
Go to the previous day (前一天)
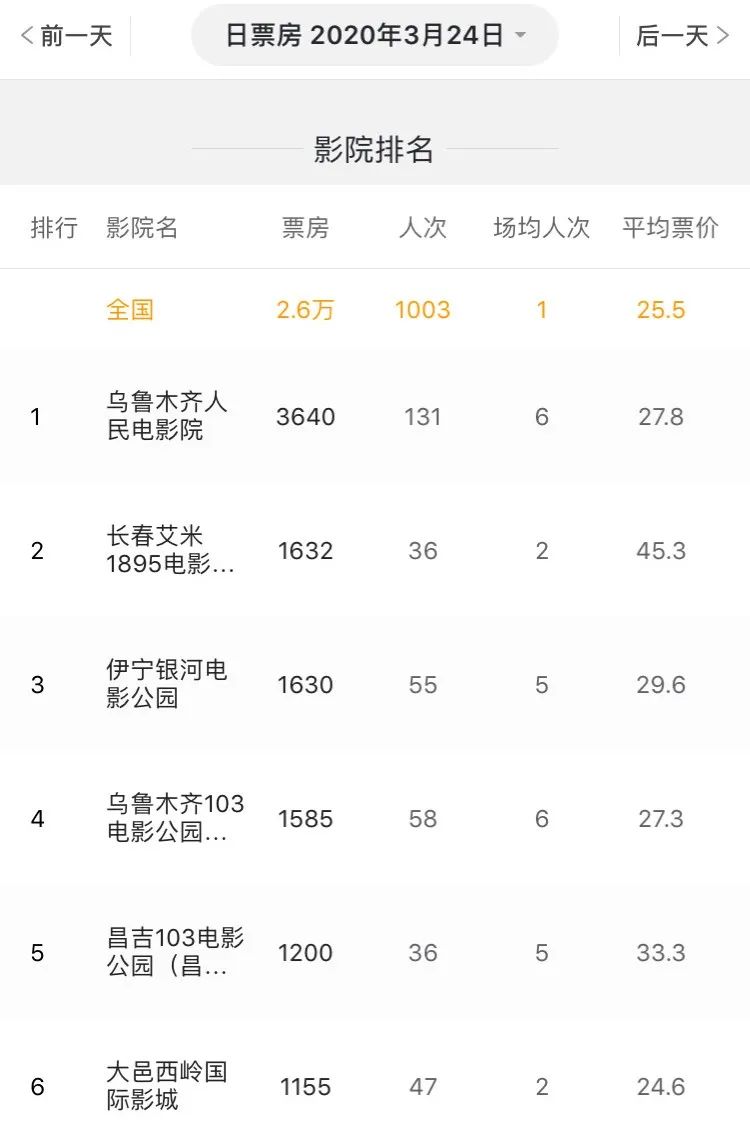coord(66,37)
